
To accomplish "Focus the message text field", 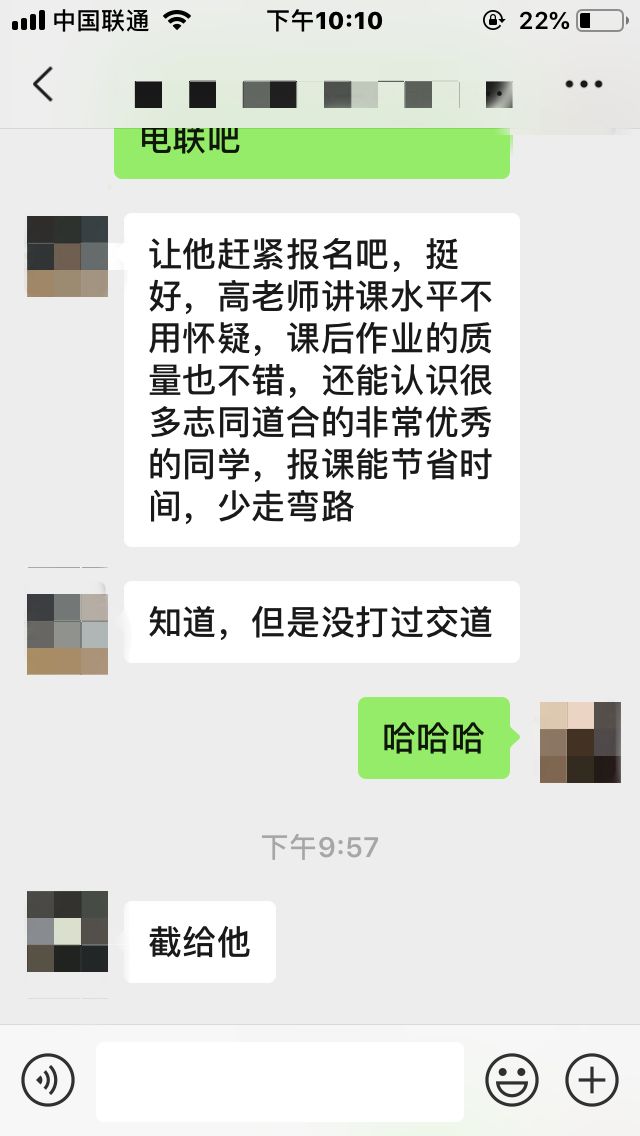I will 279,1081.
